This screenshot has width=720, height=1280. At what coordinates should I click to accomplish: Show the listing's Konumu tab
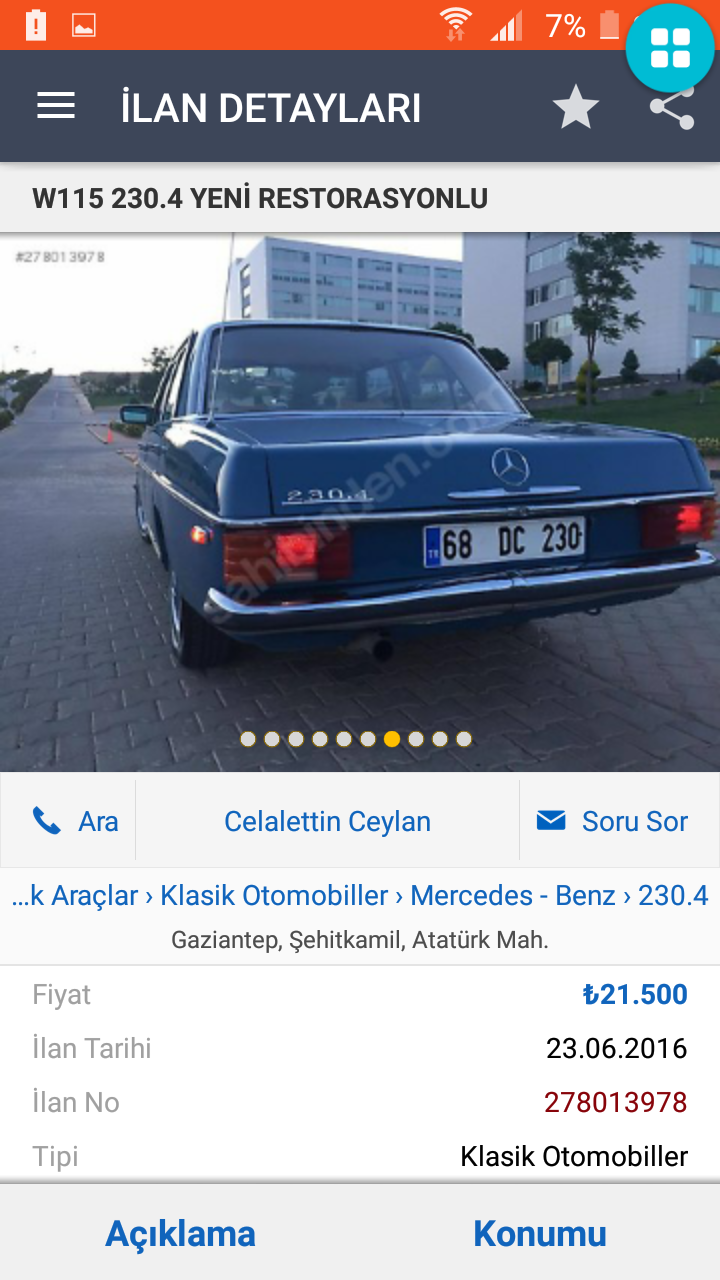[540, 1233]
